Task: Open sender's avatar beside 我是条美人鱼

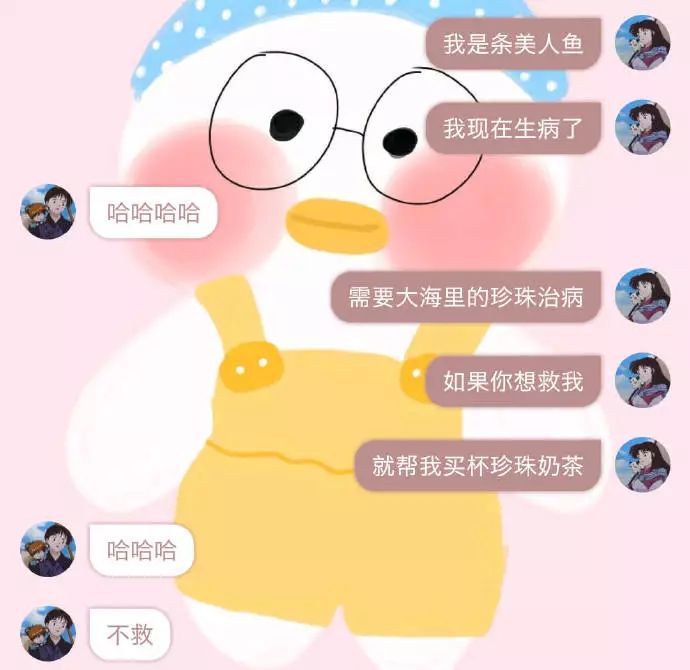Action: (x=642, y=43)
